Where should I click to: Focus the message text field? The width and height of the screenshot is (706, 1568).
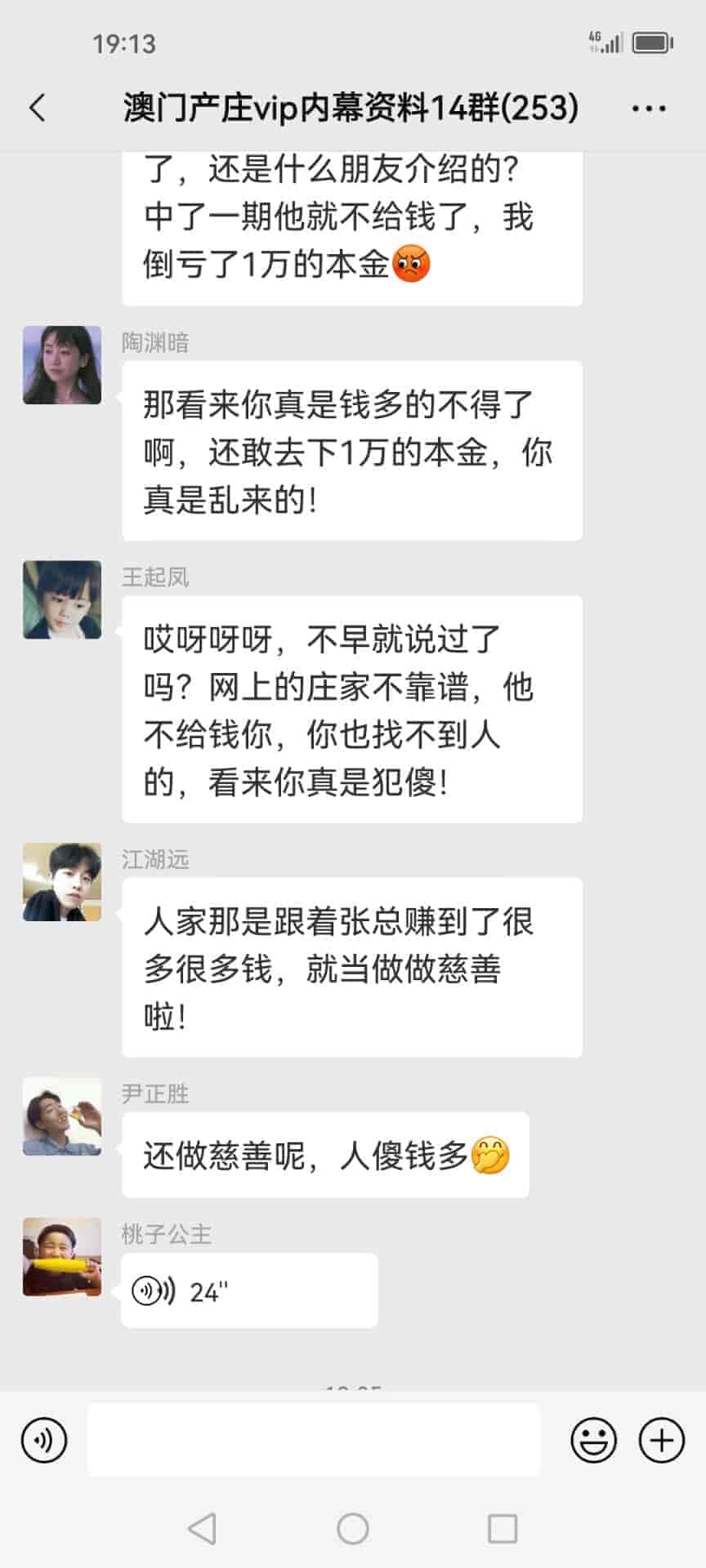coord(314,1440)
